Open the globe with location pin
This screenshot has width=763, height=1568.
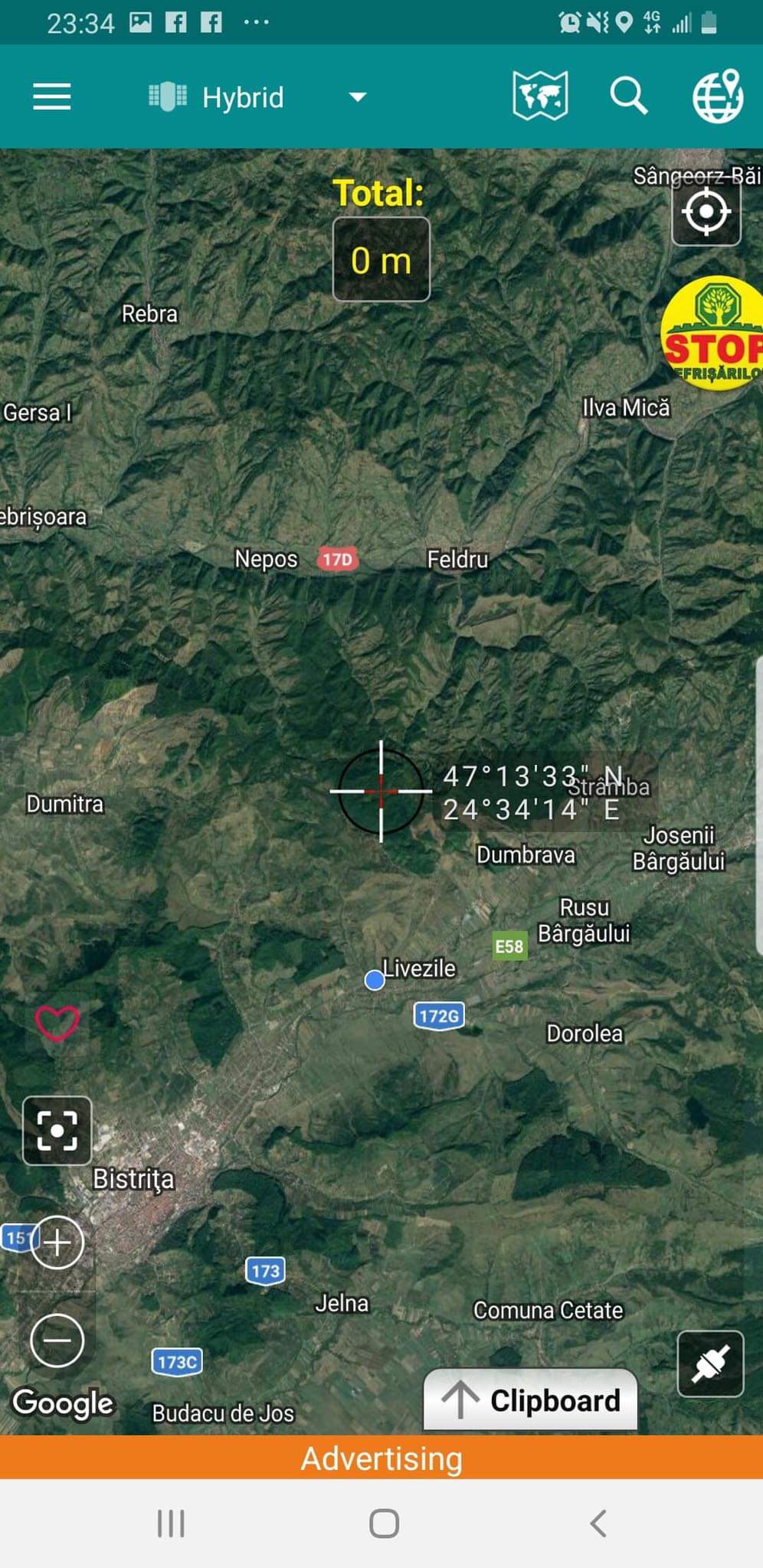pos(718,96)
